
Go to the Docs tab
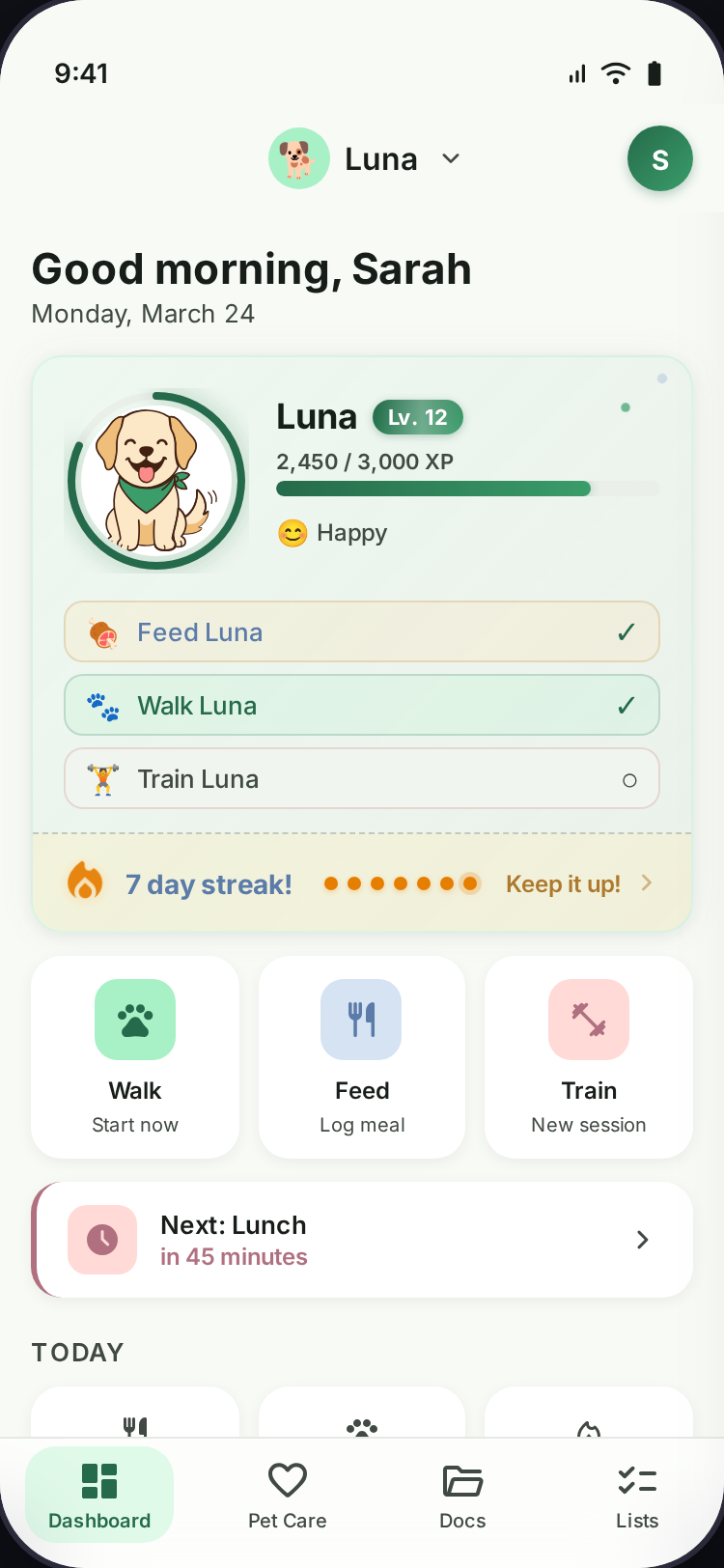[x=462, y=1495]
